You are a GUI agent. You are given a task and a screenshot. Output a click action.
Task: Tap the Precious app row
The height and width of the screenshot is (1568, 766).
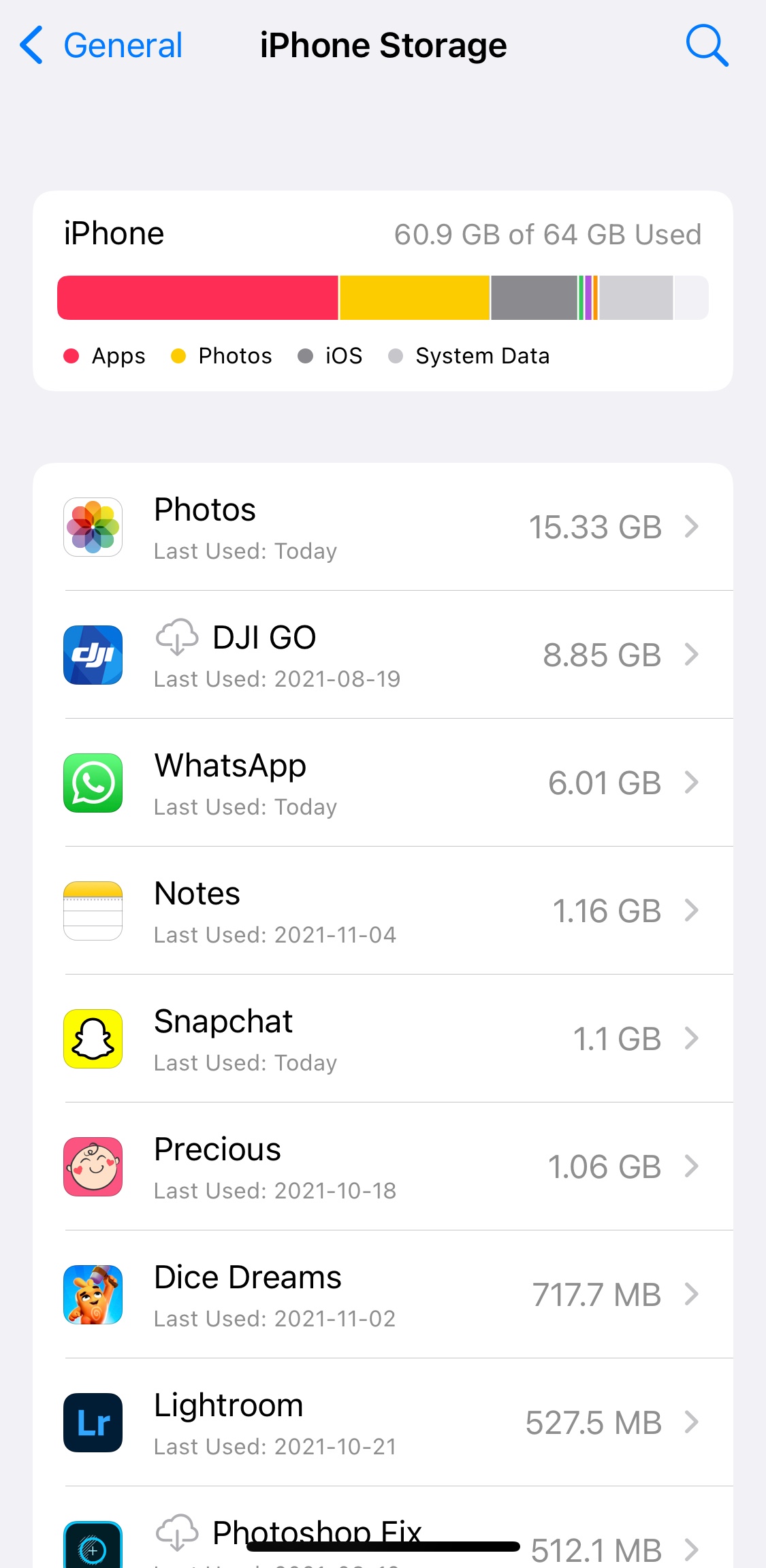(x=383, y=1166)
